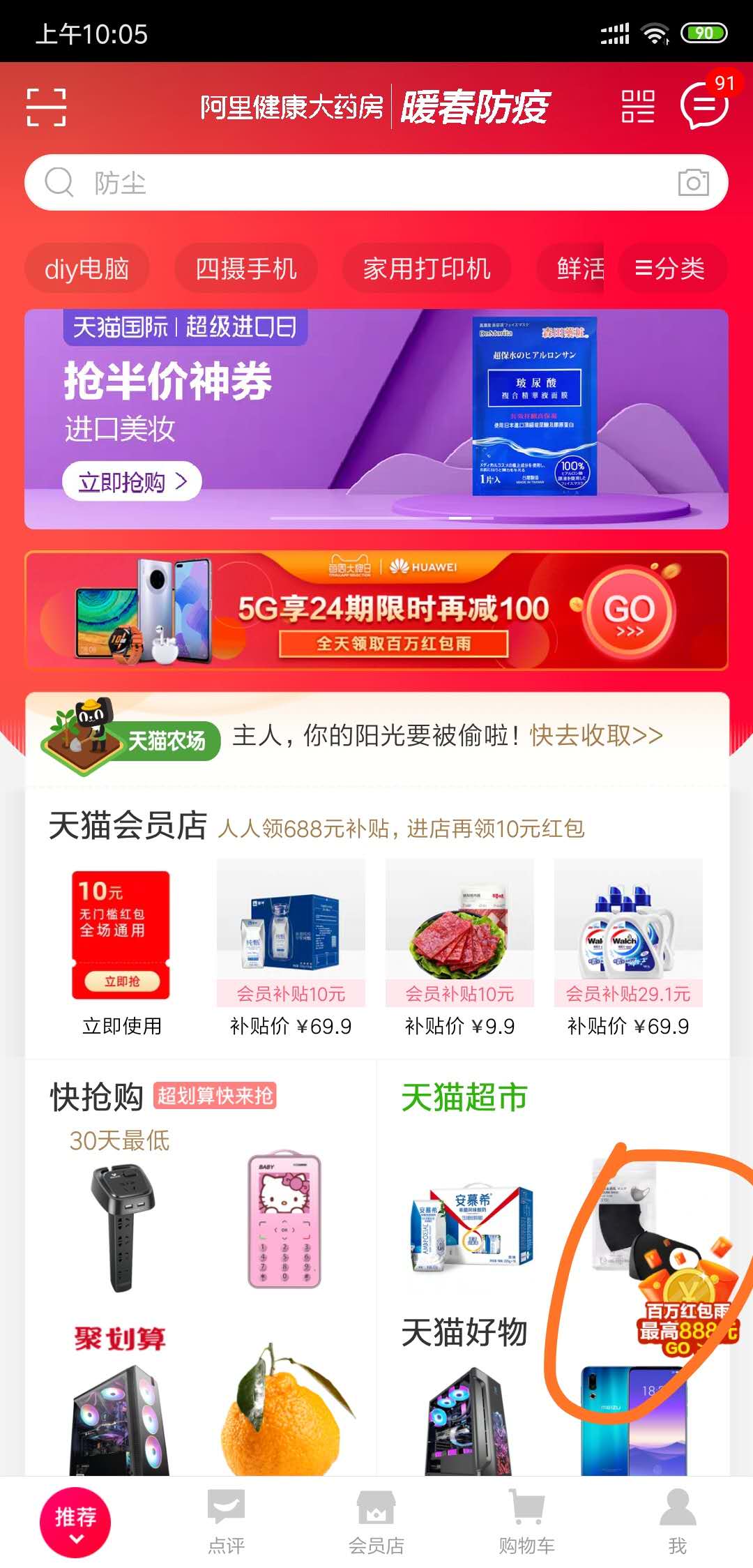
Task: Open the 购物车 shopping cart tab
Action: coord(527,1522)
